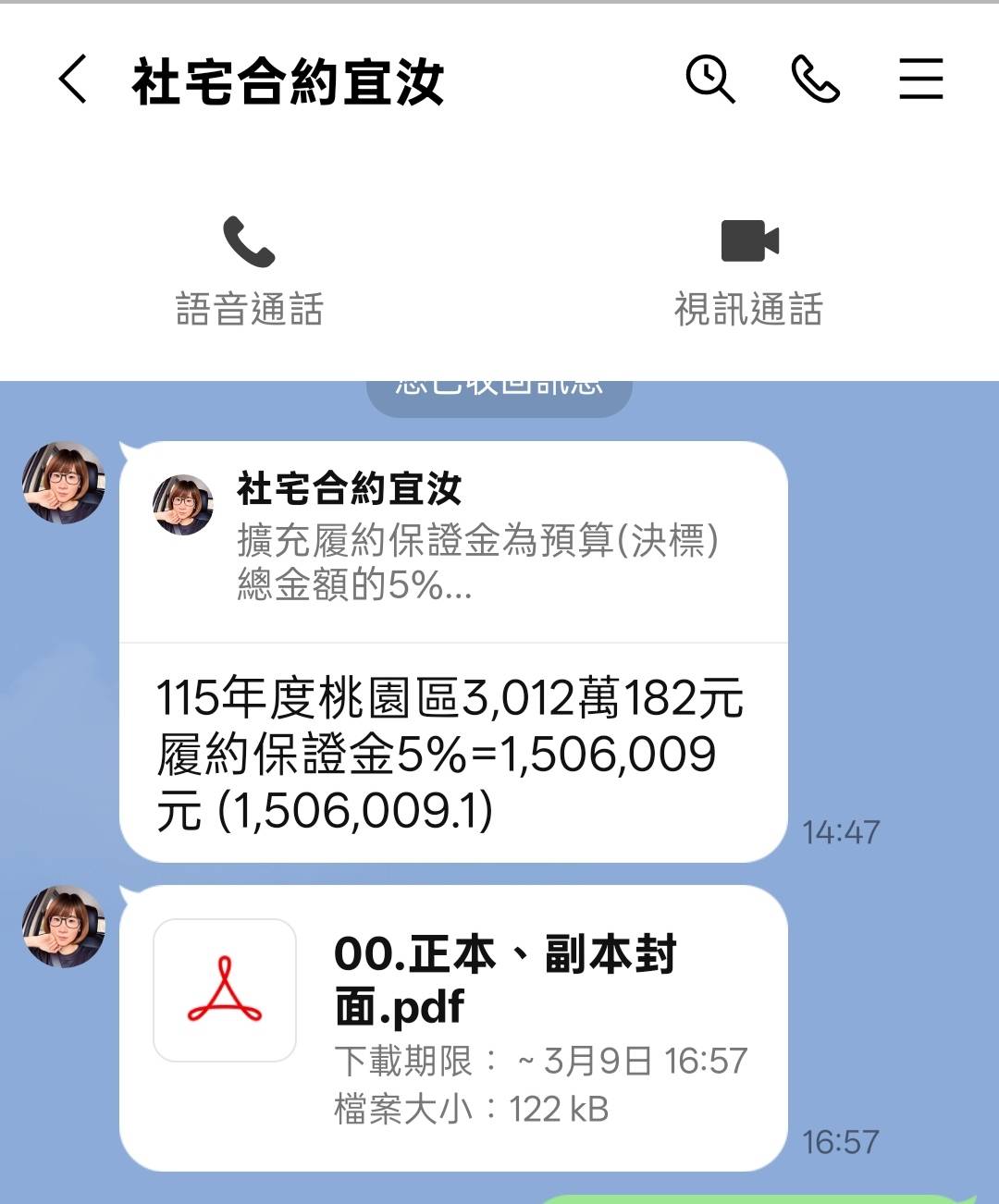Open the quoted 擴充履約保證金 reply message

(x=453, y=543)
